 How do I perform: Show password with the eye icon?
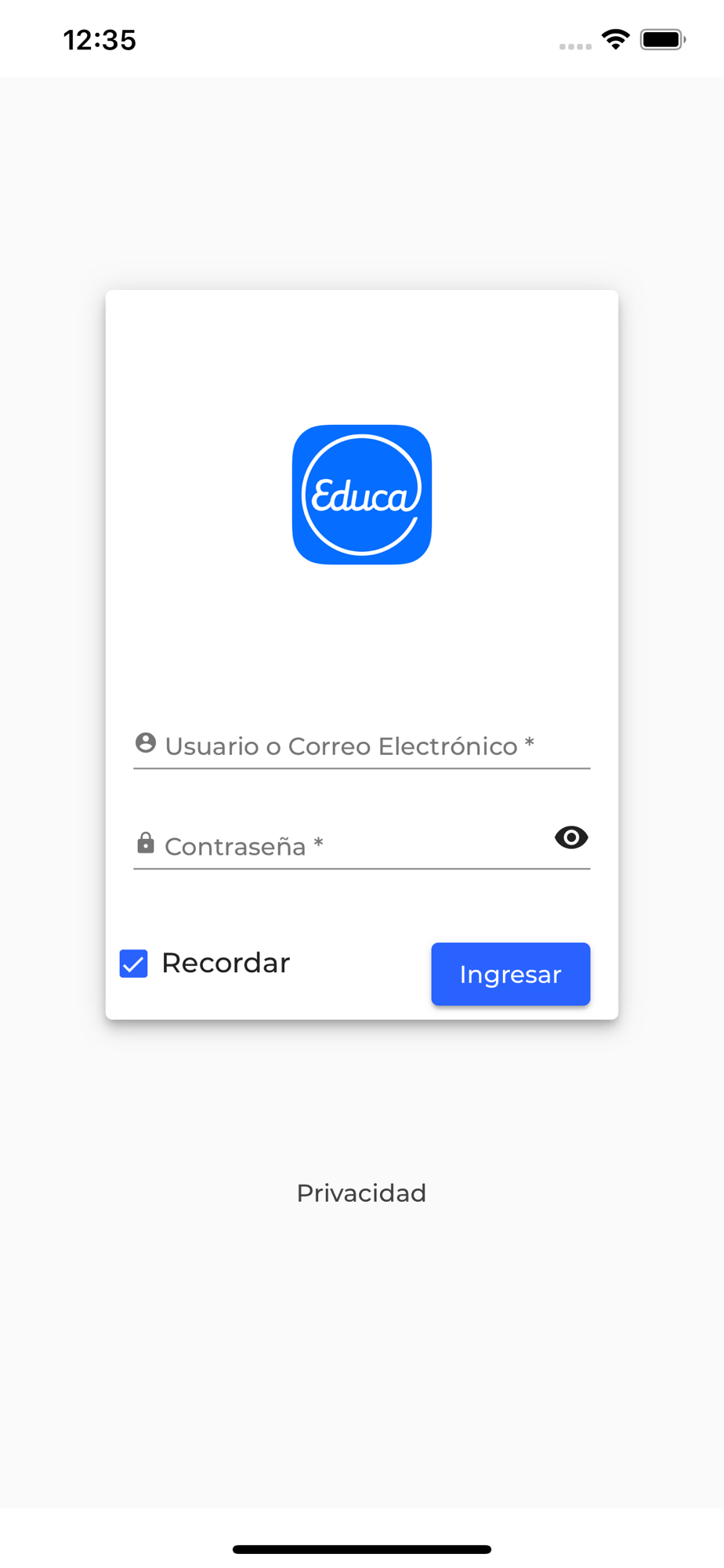(x=571, y=837)
